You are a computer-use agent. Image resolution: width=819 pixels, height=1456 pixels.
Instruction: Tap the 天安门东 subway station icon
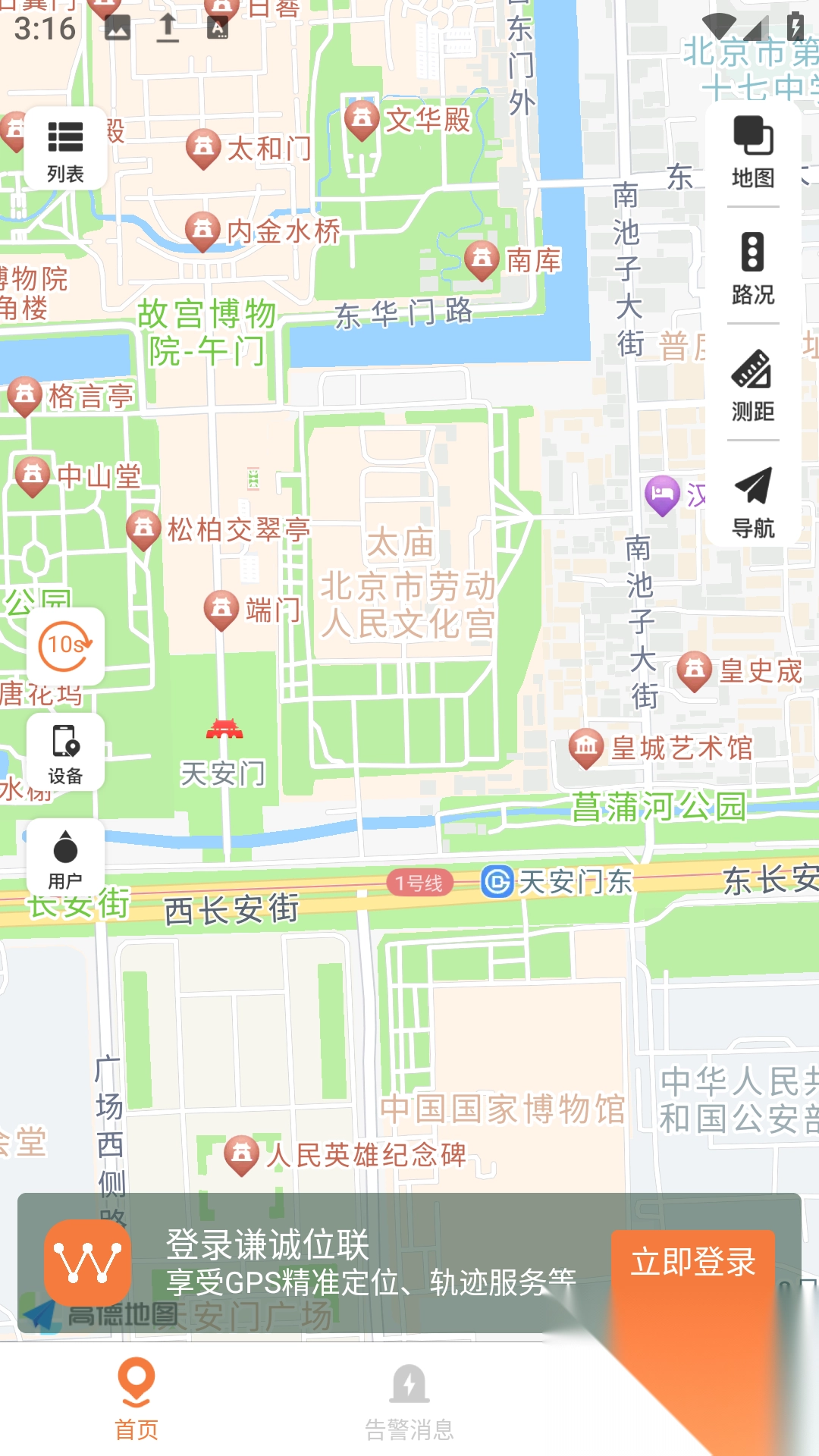[x=497, y=880]
